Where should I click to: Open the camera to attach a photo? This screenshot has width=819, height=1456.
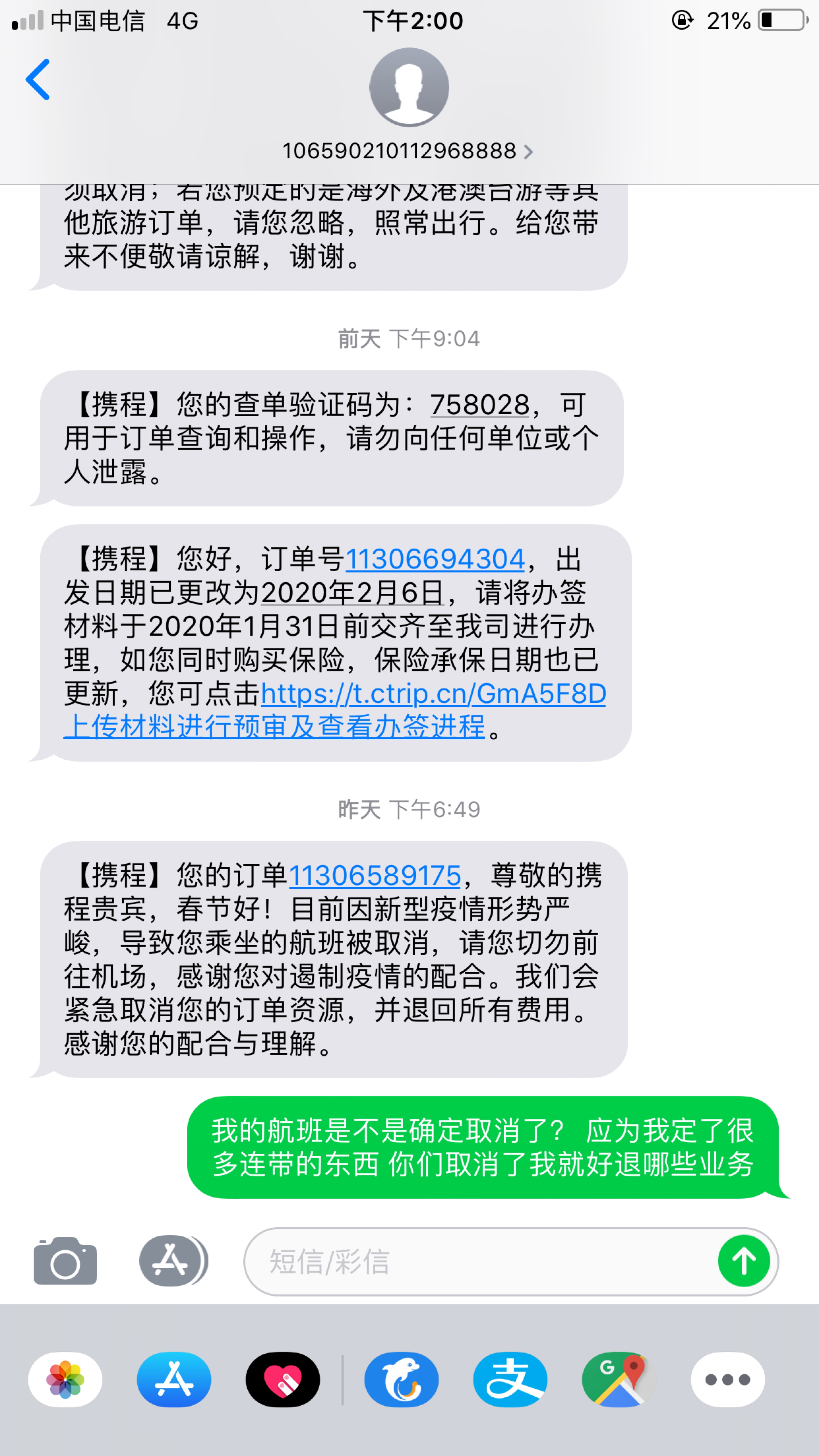pyautogui.click(x=65, y=1261)
